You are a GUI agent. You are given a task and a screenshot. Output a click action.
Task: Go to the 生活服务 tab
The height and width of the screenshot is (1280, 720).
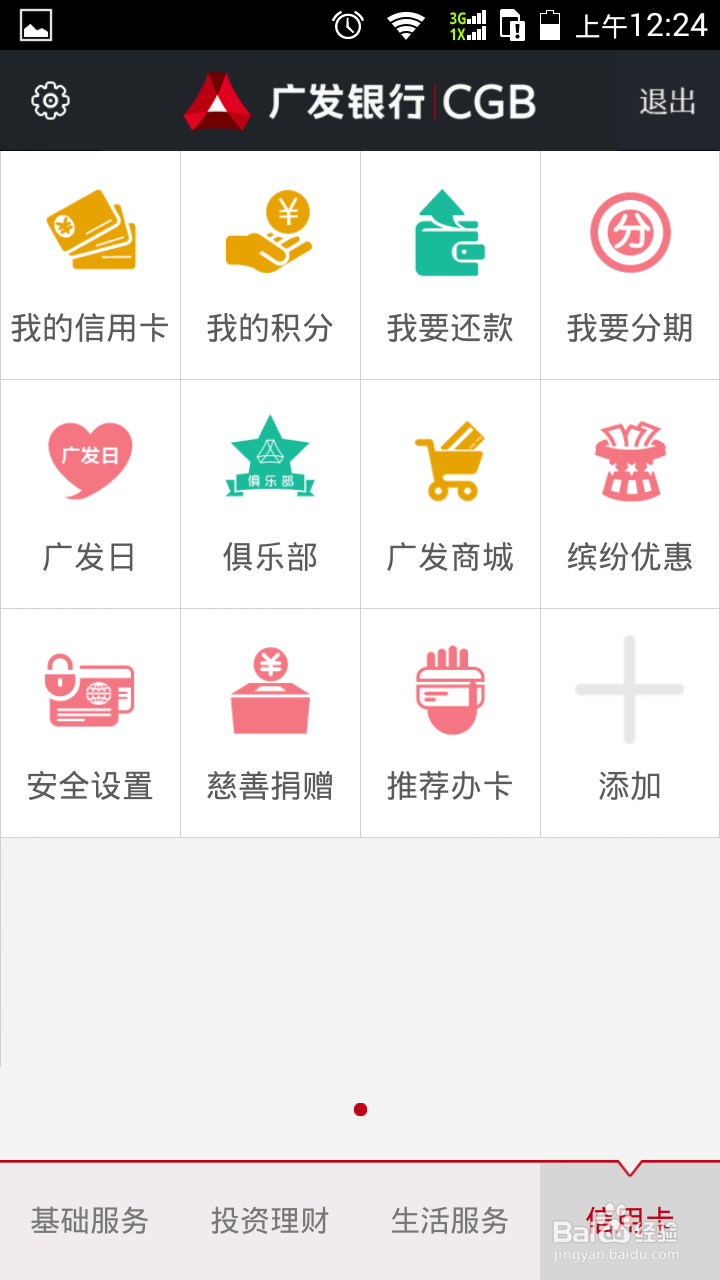coord(450,1221)
